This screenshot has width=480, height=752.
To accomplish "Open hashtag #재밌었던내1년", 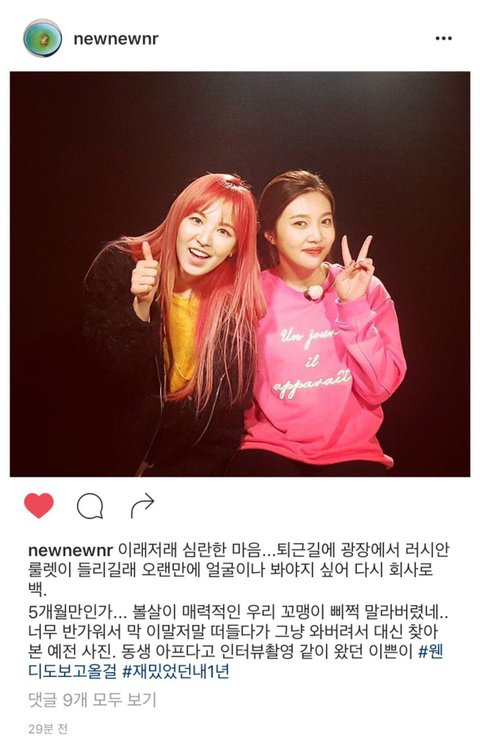I will pyautogui.click(x=176, y=672).
